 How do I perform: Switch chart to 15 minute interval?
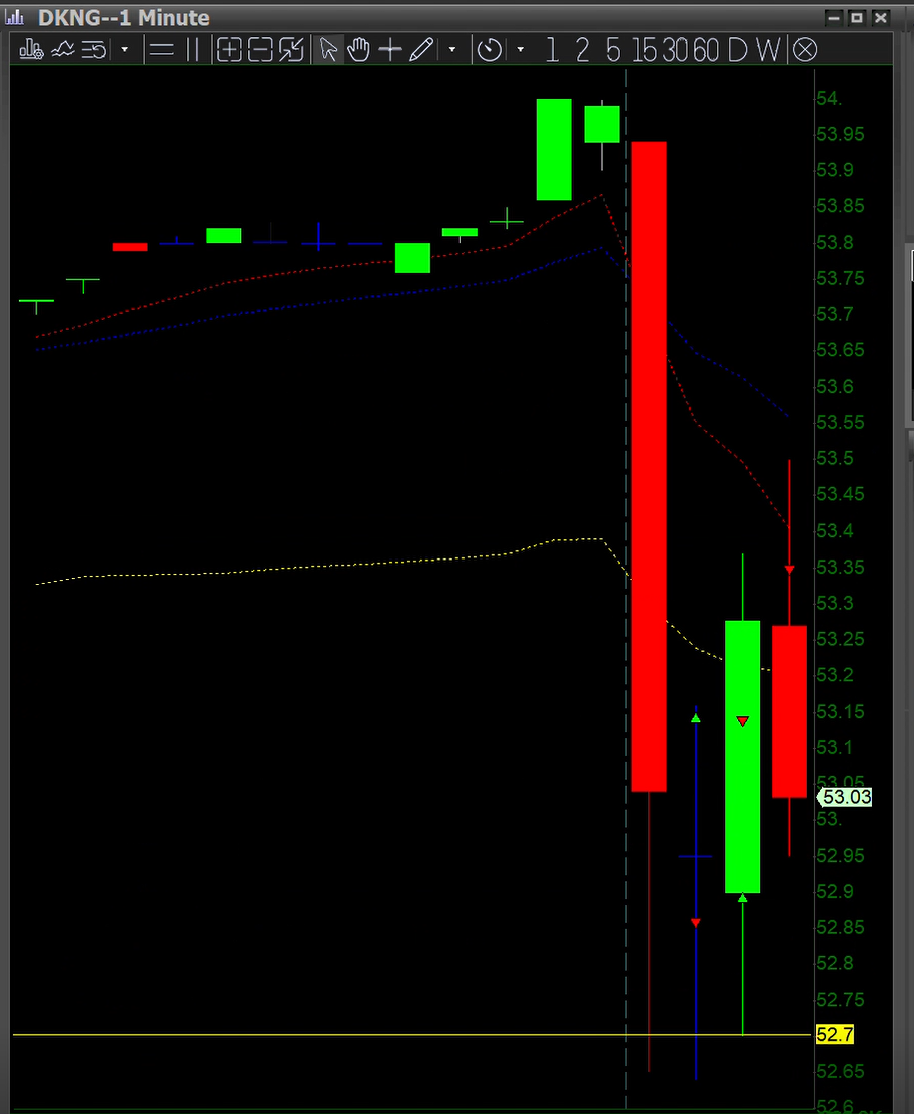644,50
